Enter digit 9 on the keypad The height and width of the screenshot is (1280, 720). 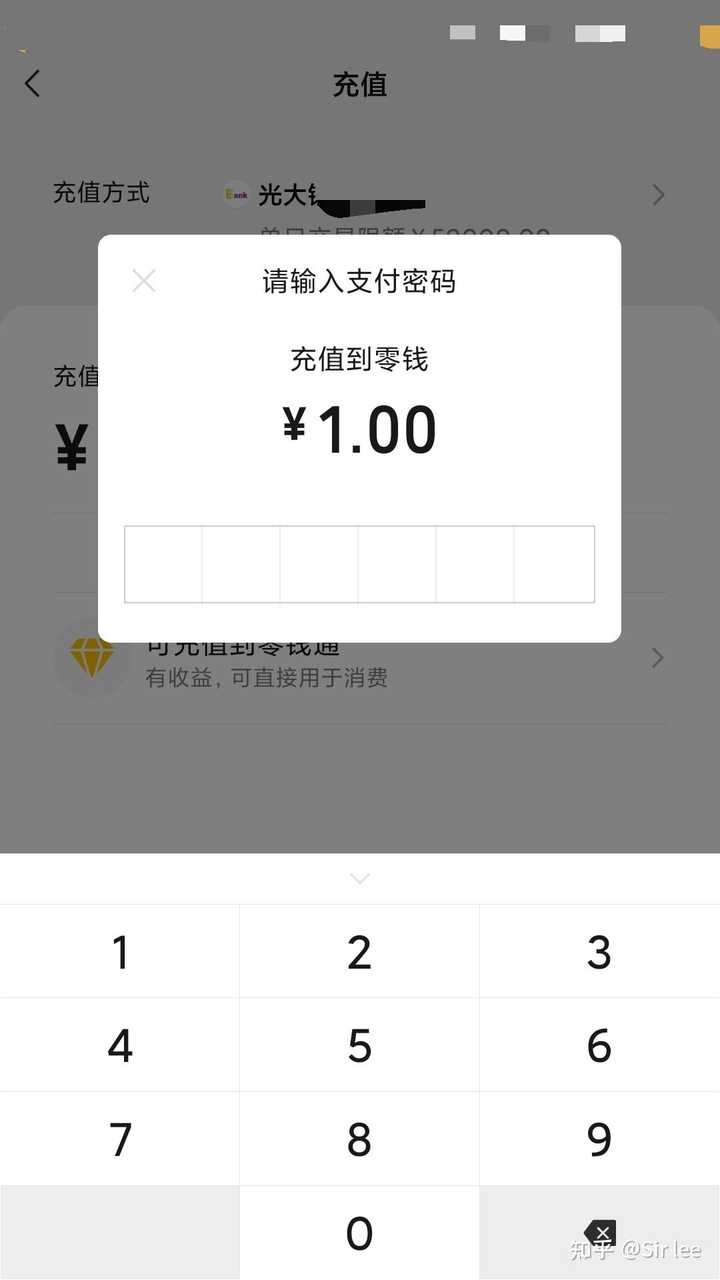click(599, 1139)
